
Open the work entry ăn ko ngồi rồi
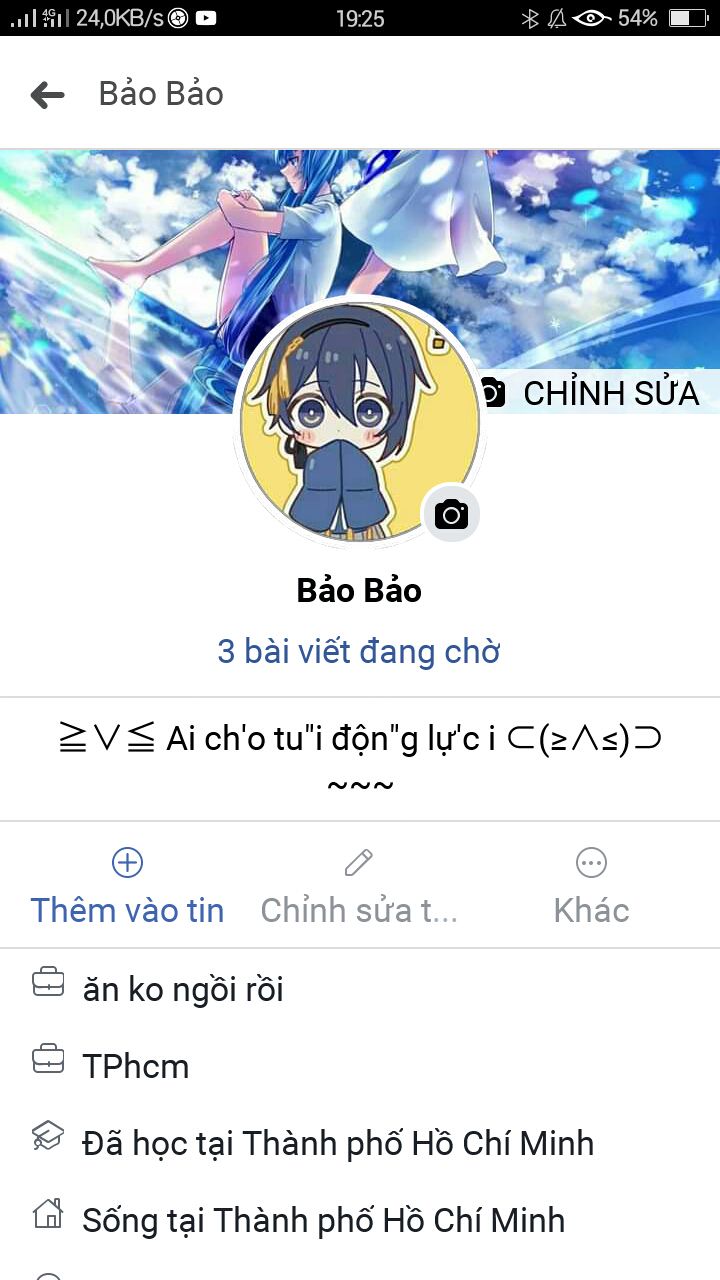(x=360, y=989)
